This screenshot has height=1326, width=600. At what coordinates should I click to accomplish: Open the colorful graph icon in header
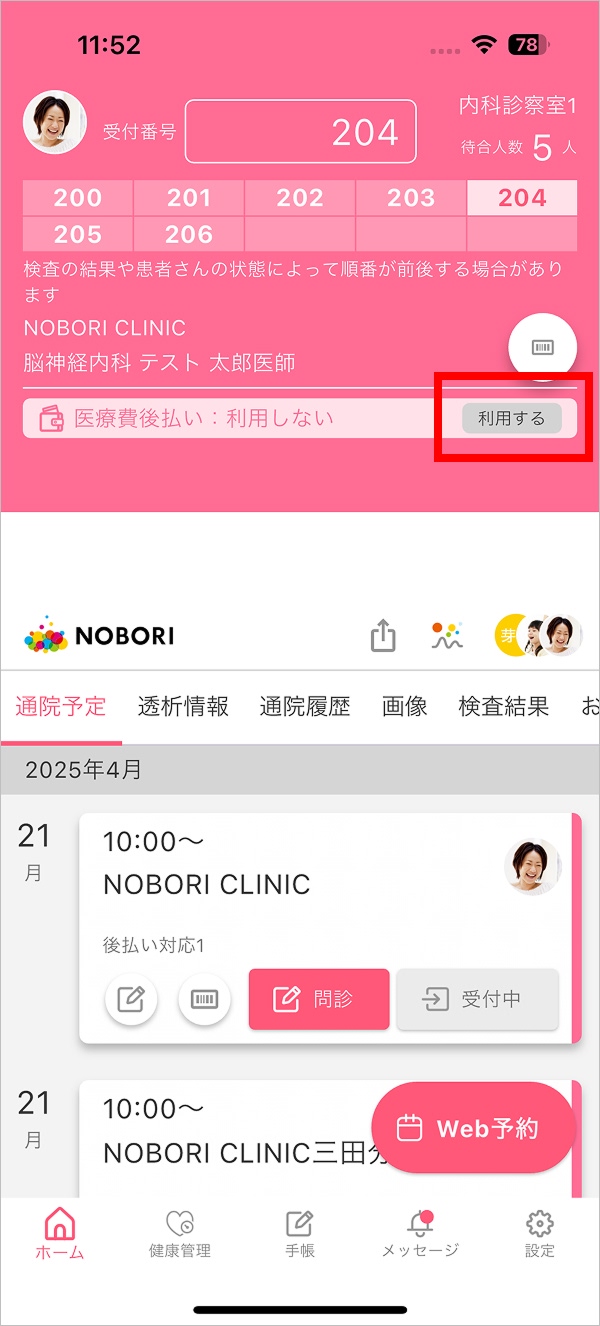tap(447, 636)
